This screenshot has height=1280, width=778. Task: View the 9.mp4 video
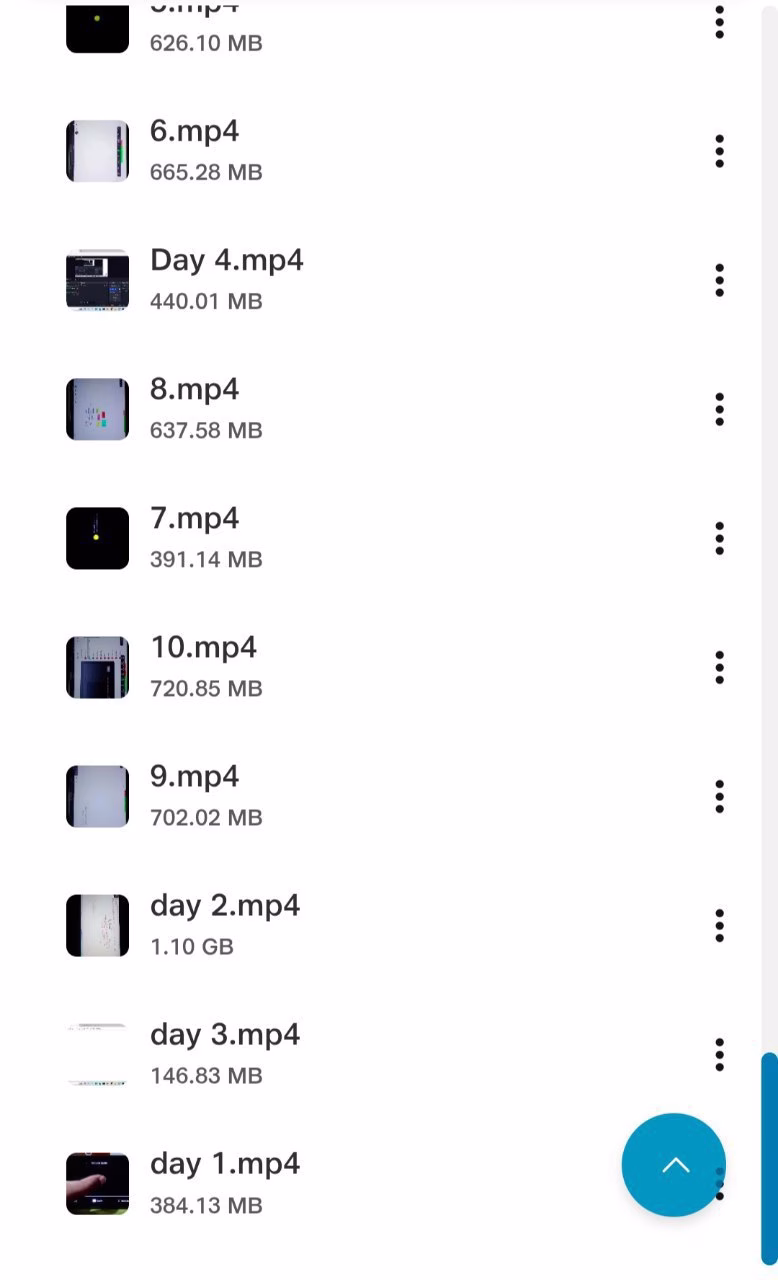(195, 795)
